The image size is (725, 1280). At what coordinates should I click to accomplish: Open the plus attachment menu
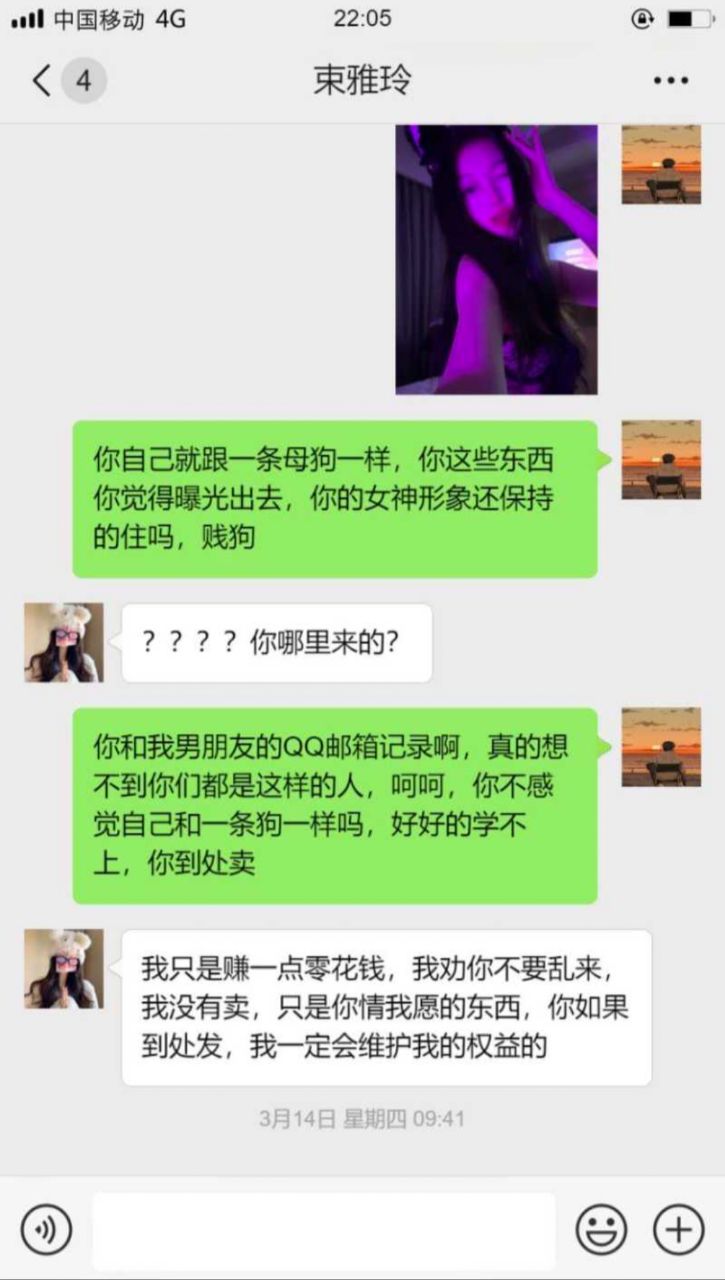[679, 1229]
